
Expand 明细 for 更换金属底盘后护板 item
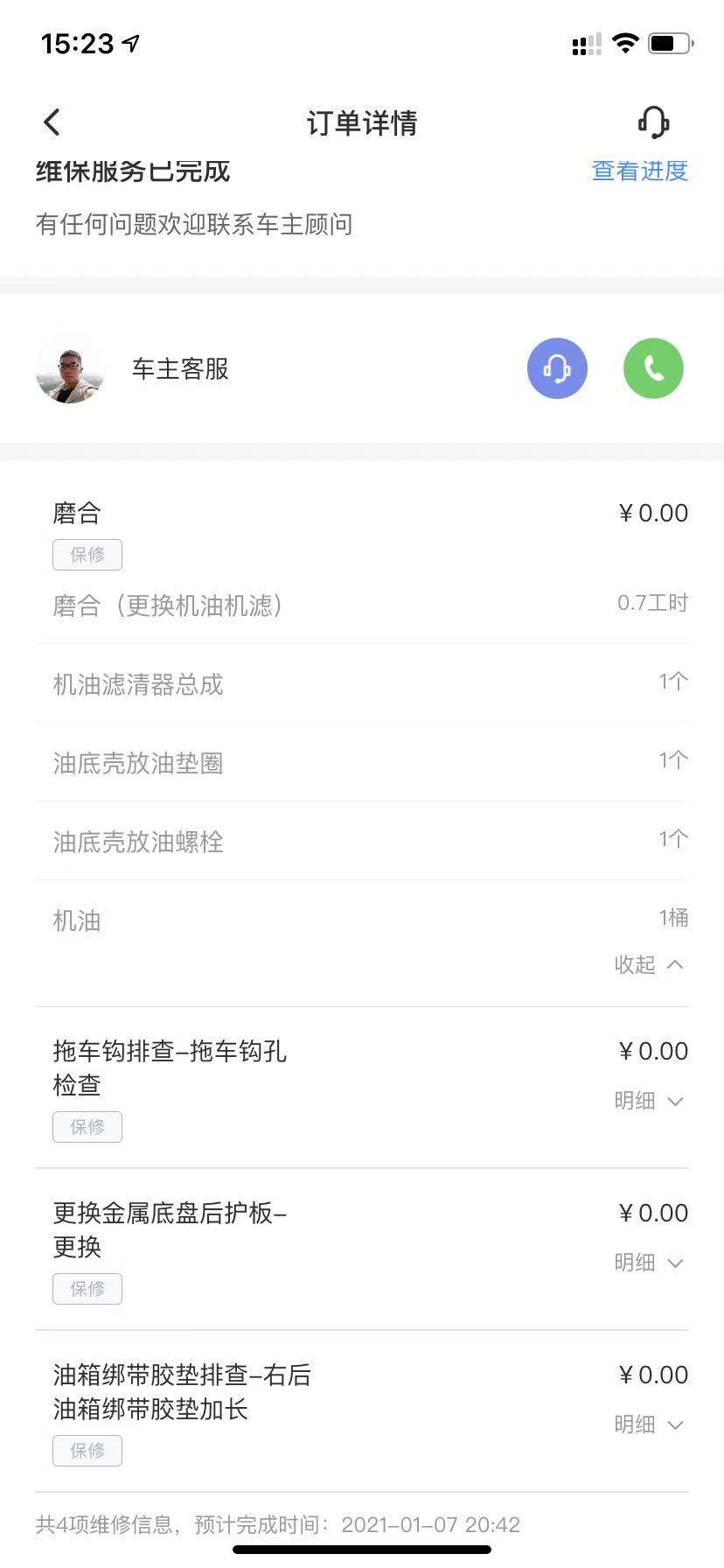649,1263
